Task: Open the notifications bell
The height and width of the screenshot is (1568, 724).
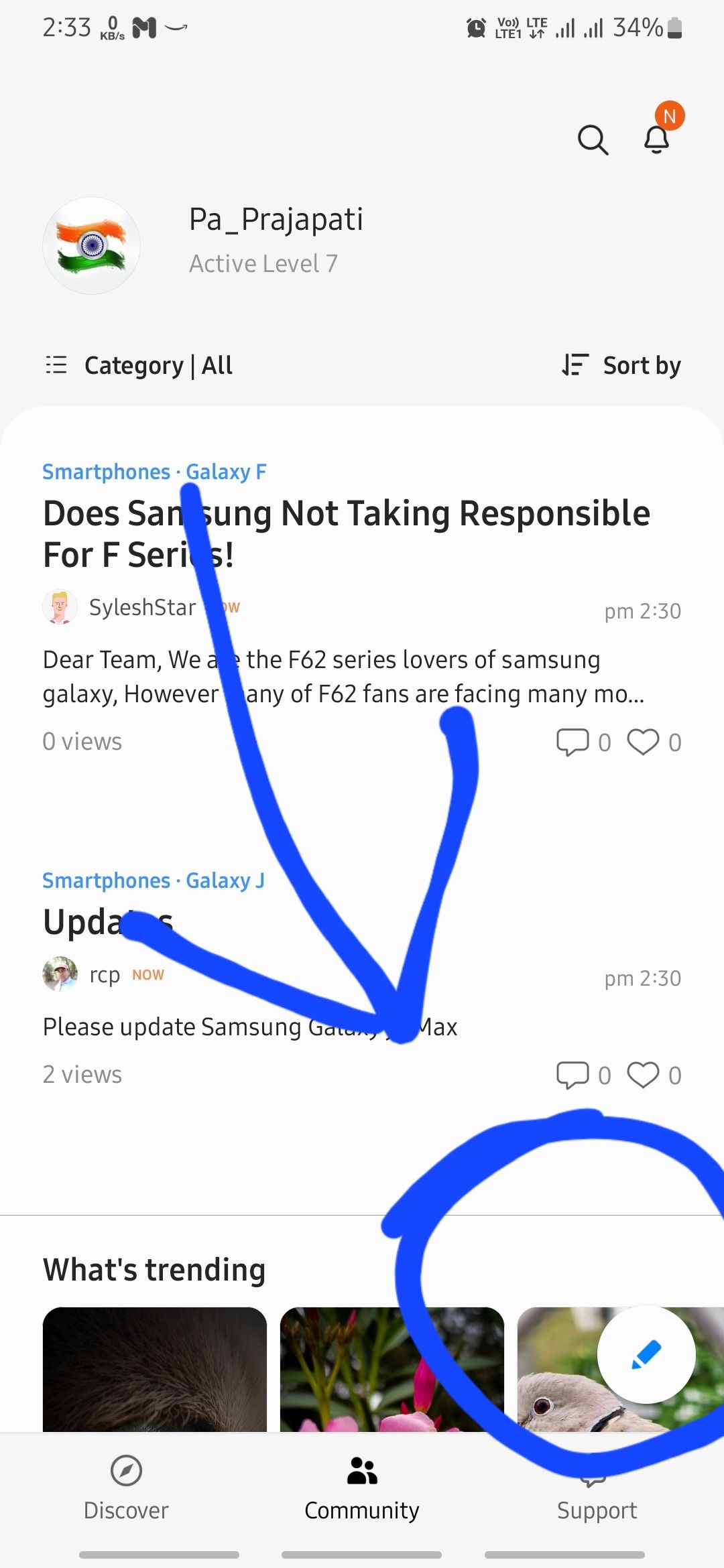Action: (656, 139)
